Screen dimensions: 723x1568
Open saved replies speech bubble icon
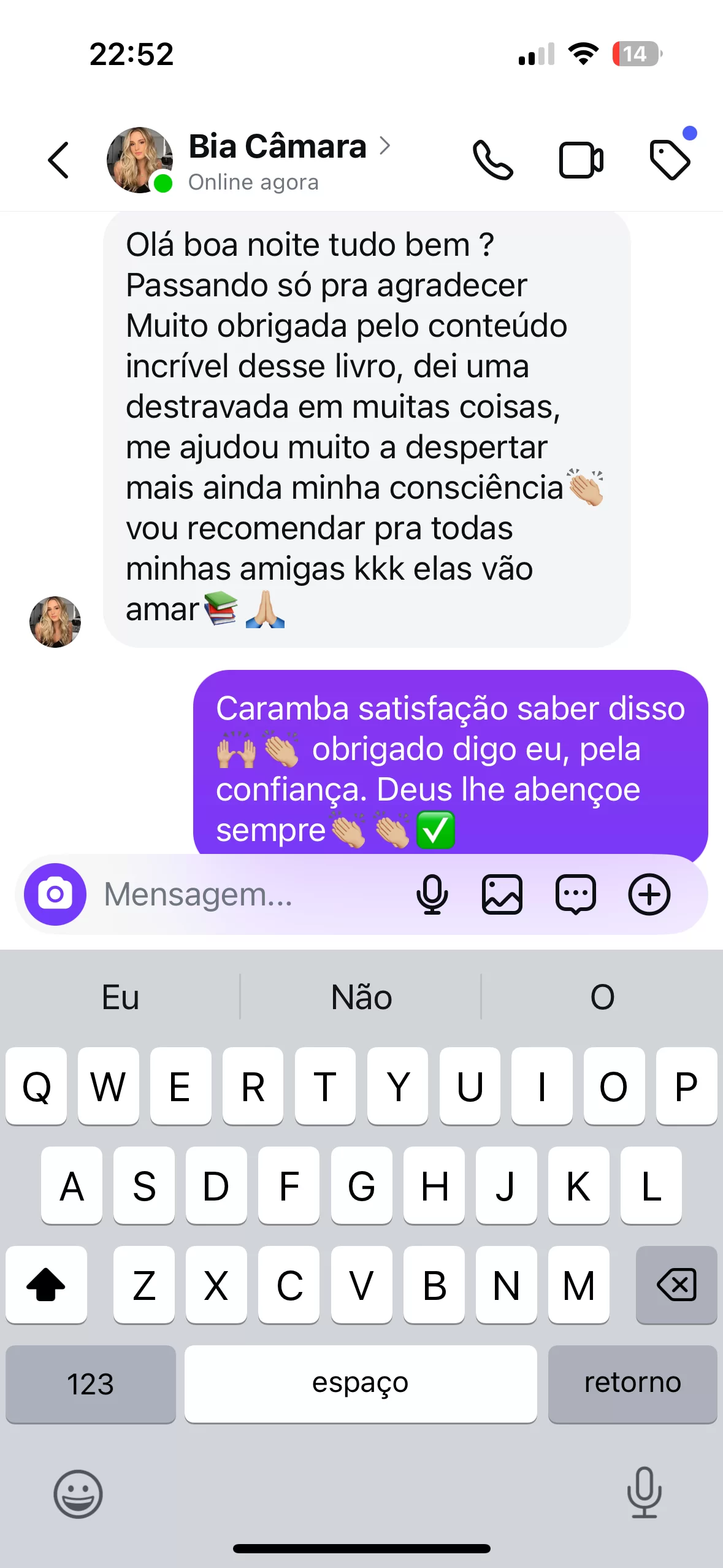click(575, 894)
